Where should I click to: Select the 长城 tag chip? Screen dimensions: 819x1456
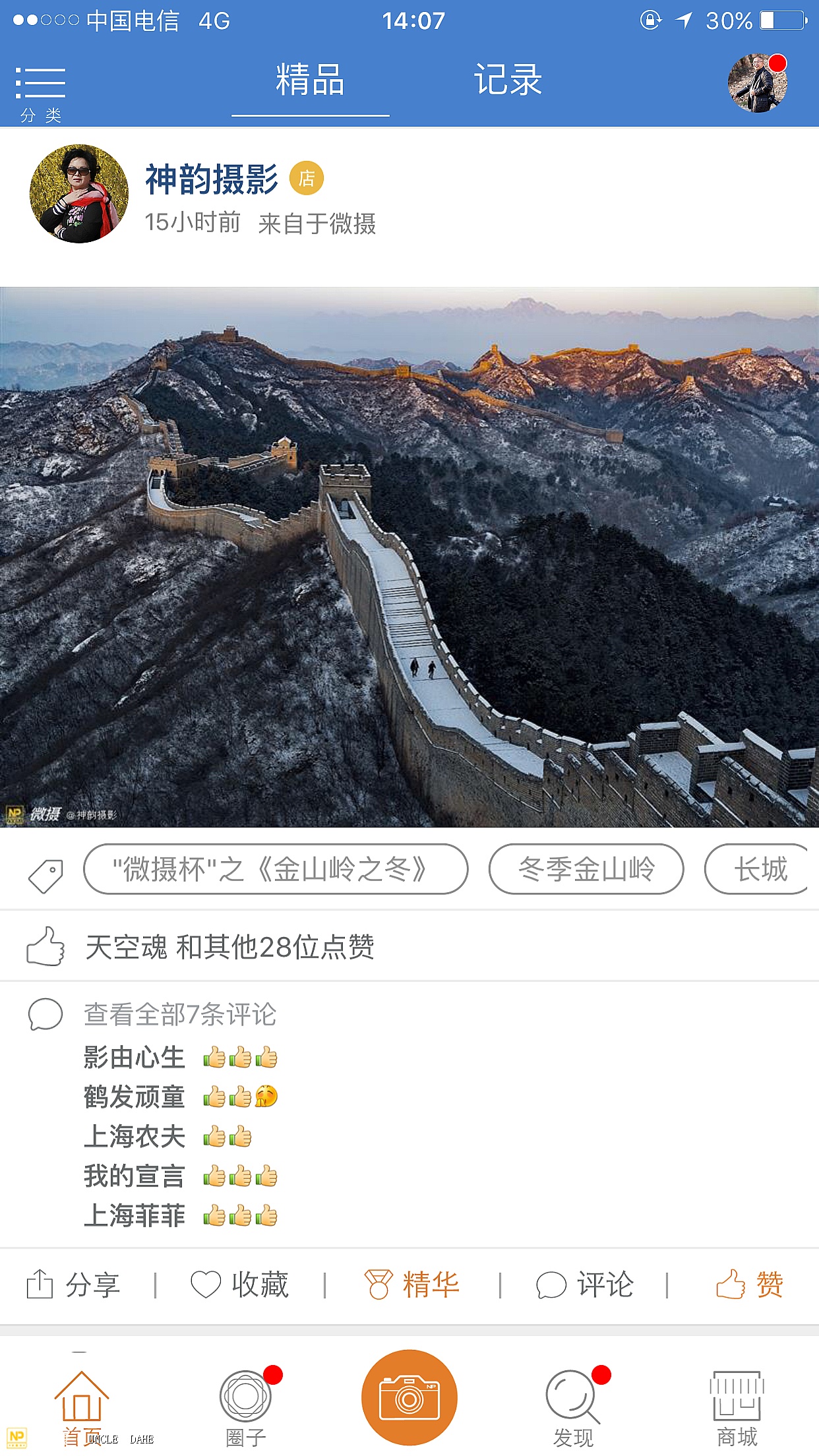(x=760, y=869)
